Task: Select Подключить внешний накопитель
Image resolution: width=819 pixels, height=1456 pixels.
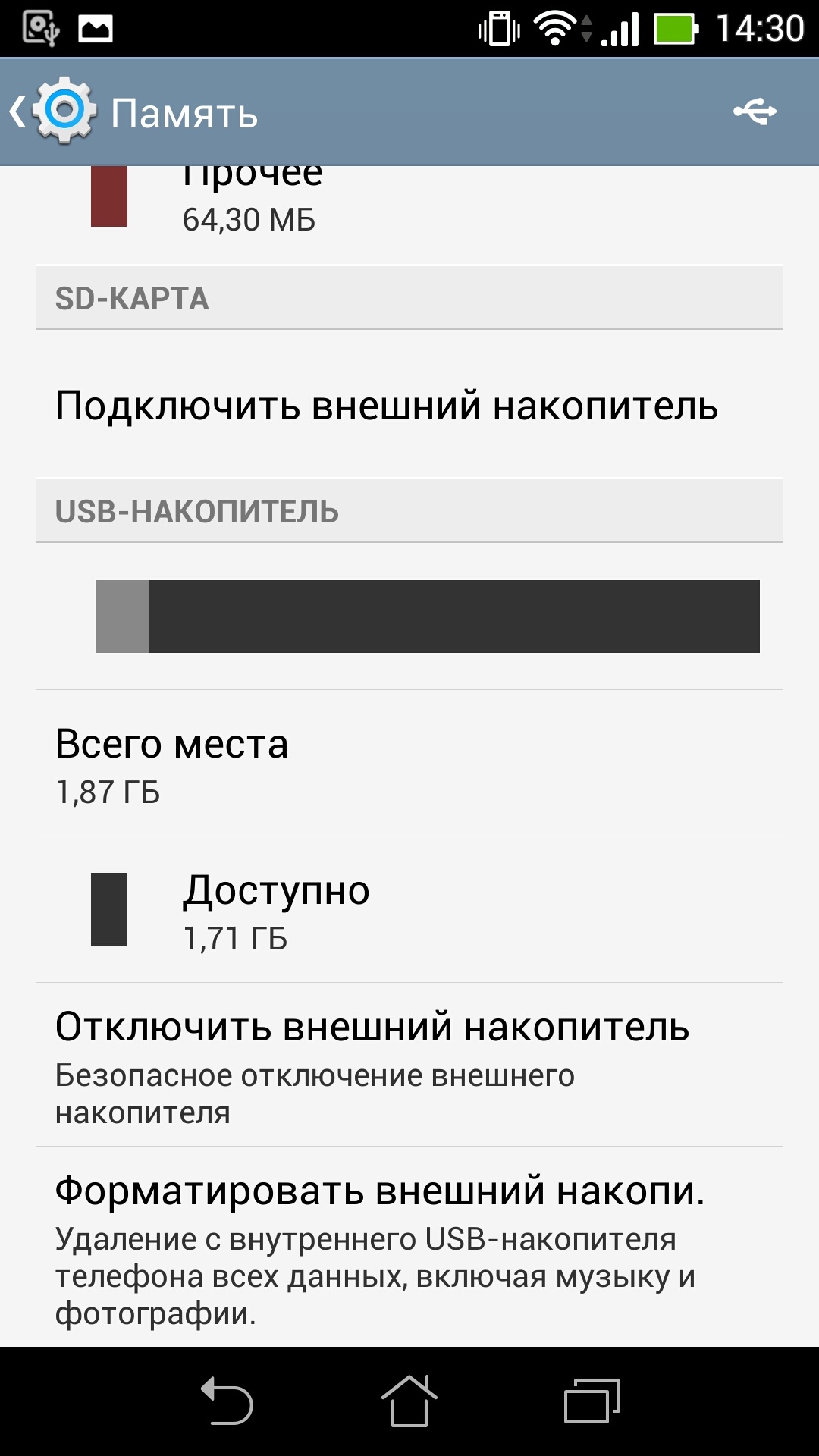Action: point(387,406)
